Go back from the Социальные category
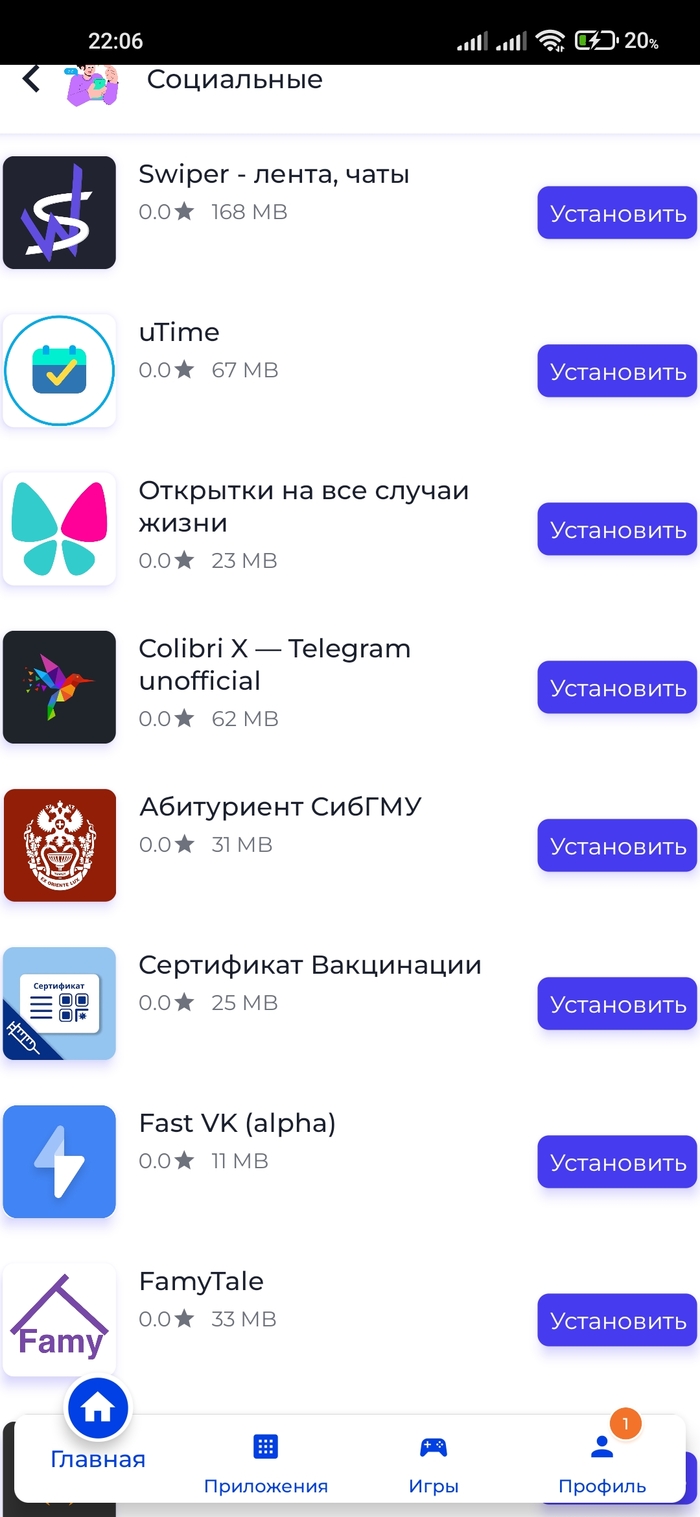 coord(32,80)
